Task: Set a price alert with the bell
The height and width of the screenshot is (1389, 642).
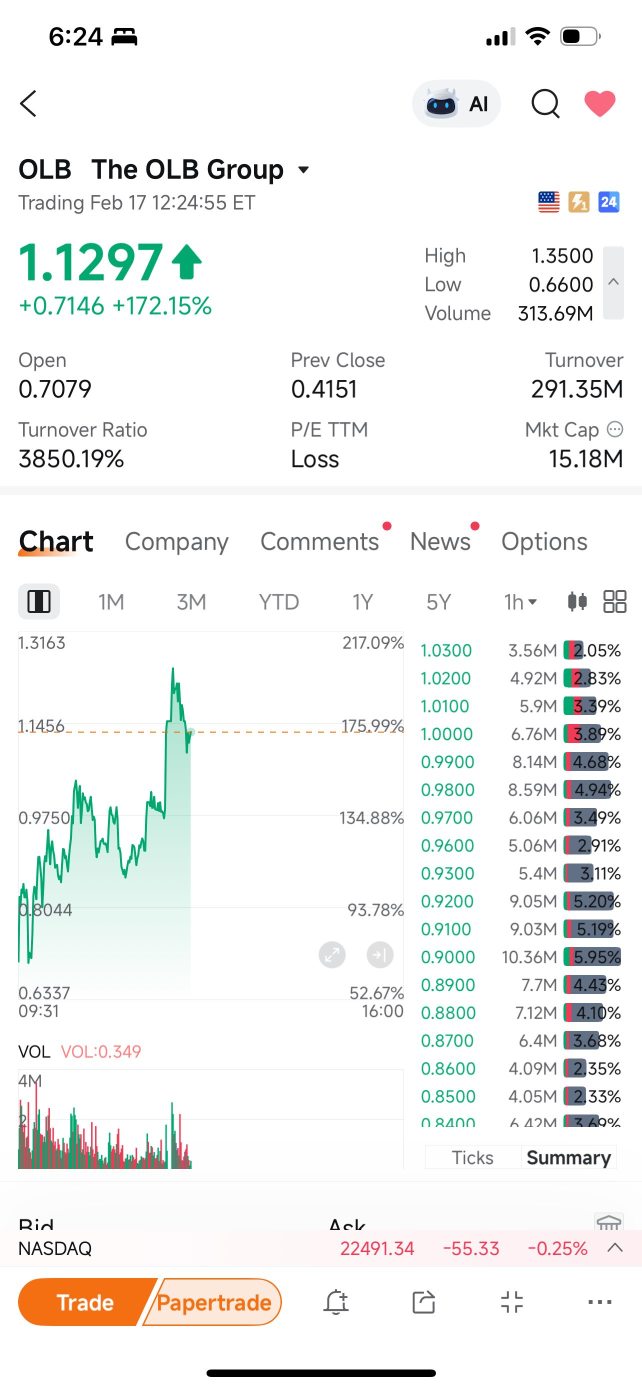Action: tap(336, 1302)
